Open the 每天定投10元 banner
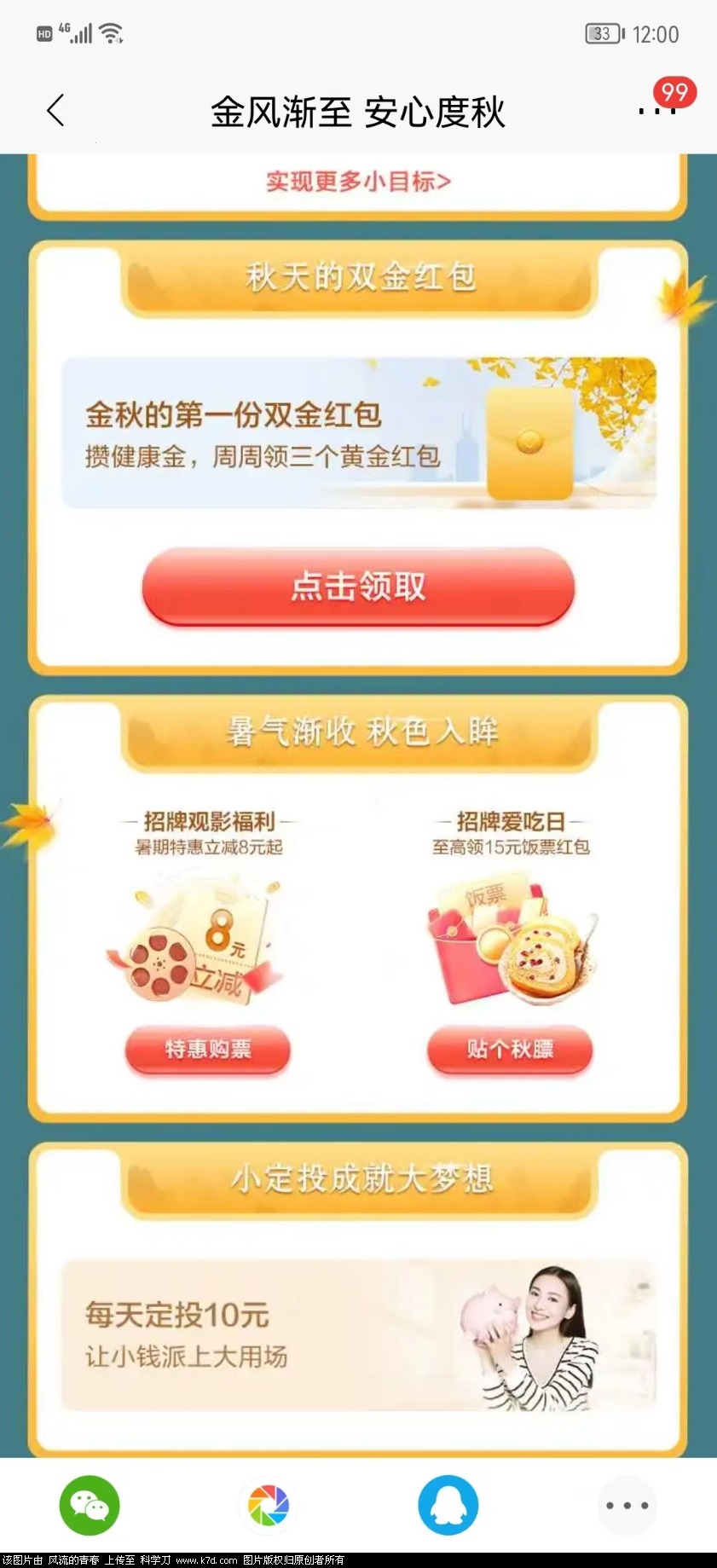 [x=358, y=1334]
